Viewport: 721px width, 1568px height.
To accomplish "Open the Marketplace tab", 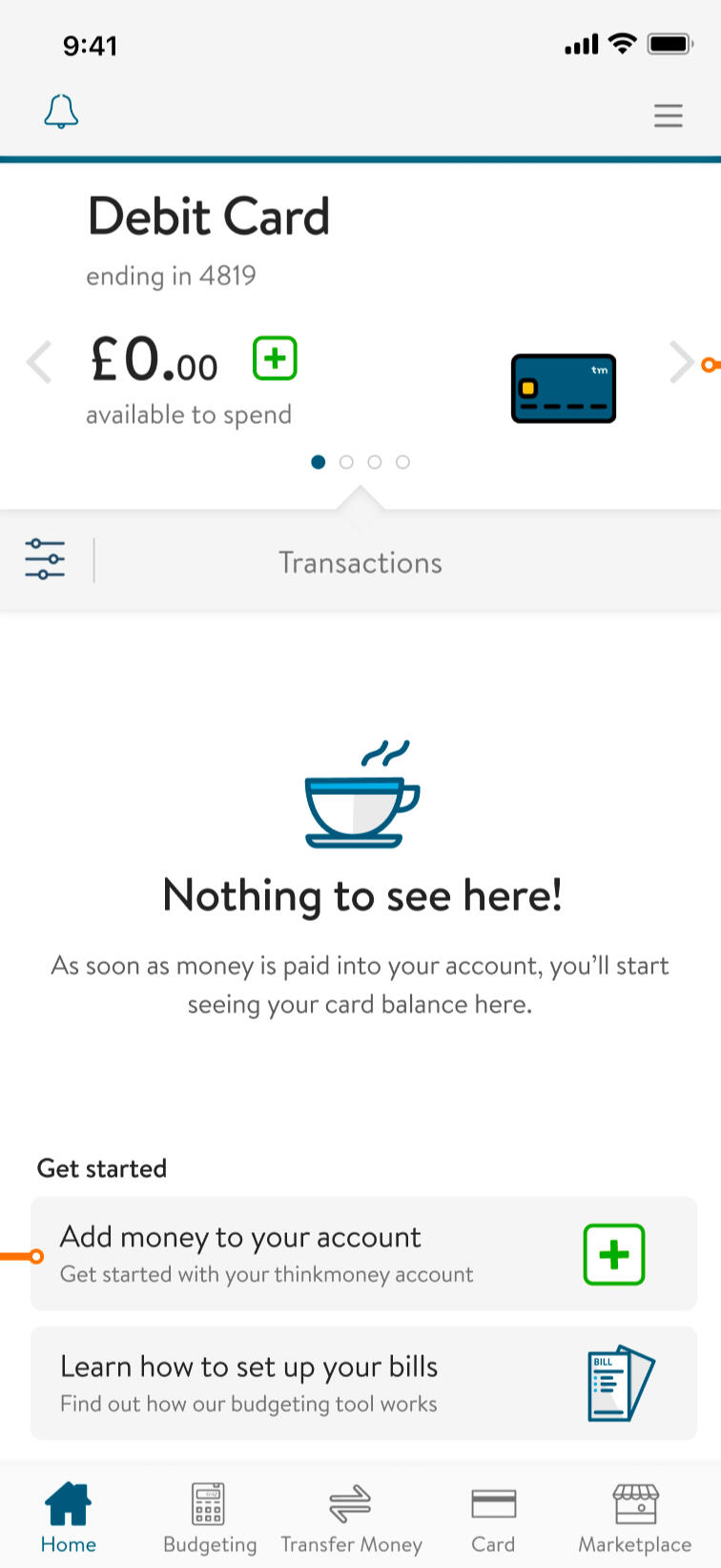I will 634,1517.
